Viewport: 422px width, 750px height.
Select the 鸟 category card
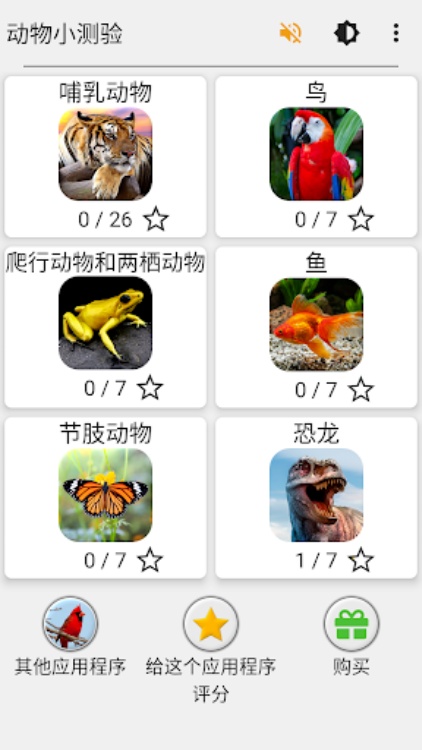(x=316, y=156)
